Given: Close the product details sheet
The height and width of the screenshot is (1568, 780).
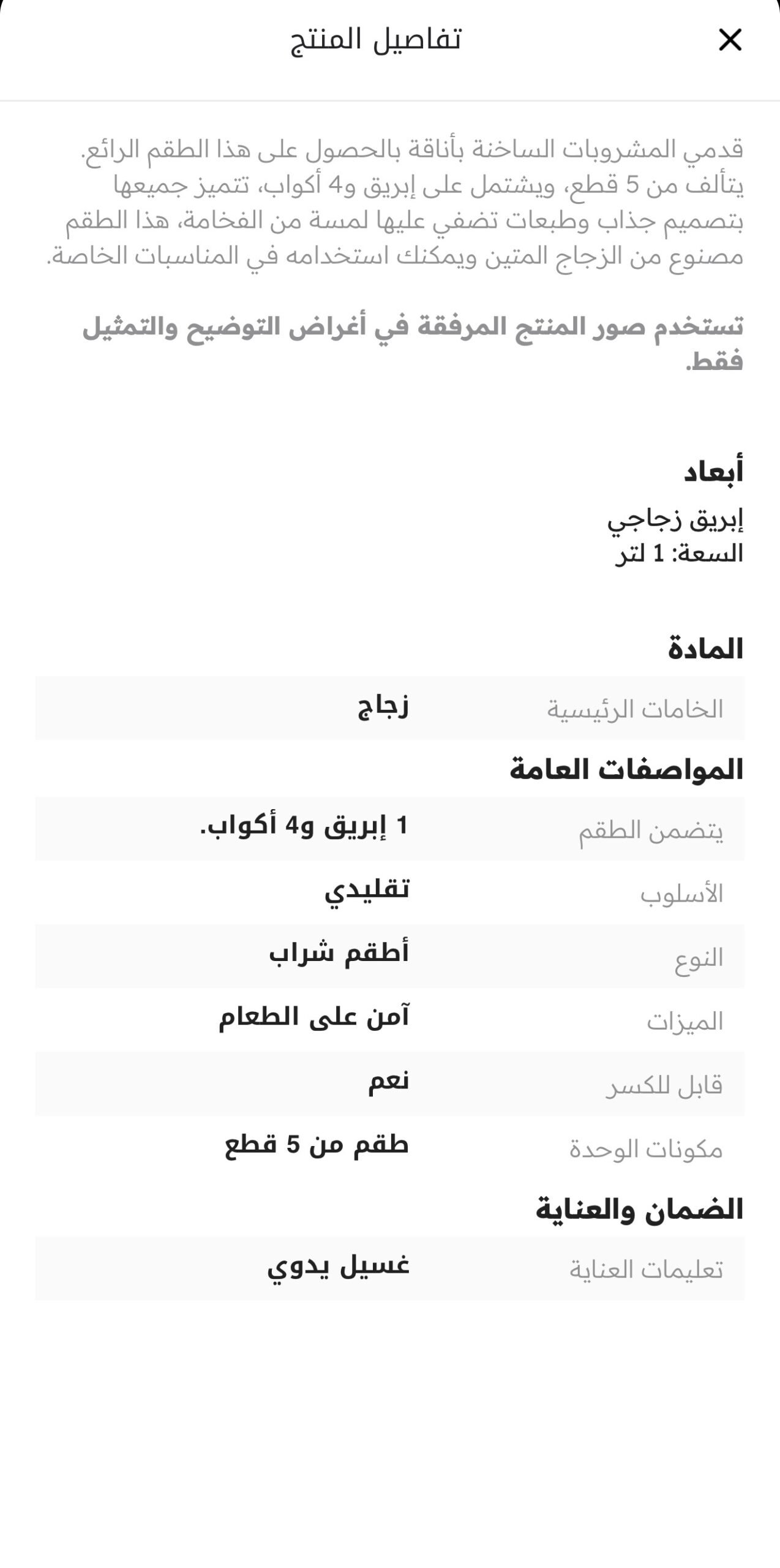Looking at the screenshot, I should pos(730,40).
